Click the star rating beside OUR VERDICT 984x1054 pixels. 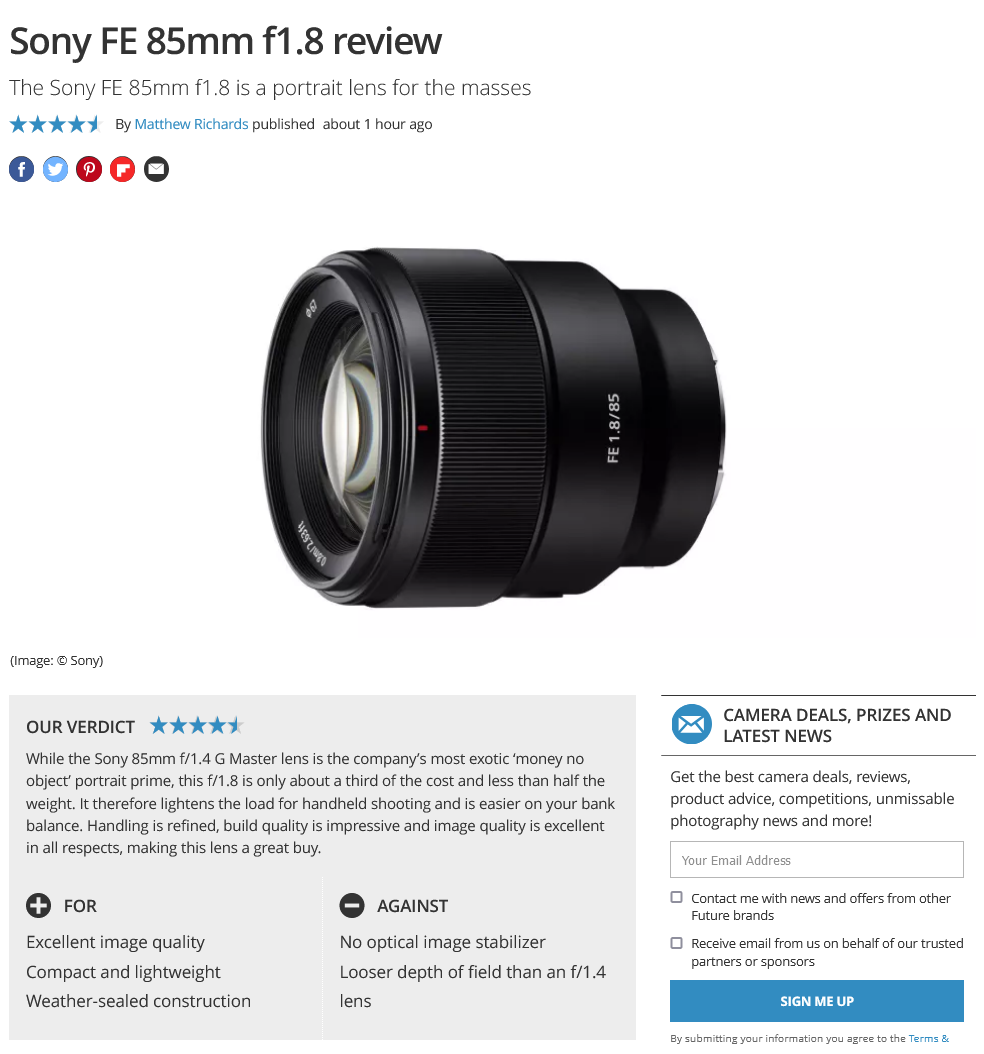click(x=196, y=725)
